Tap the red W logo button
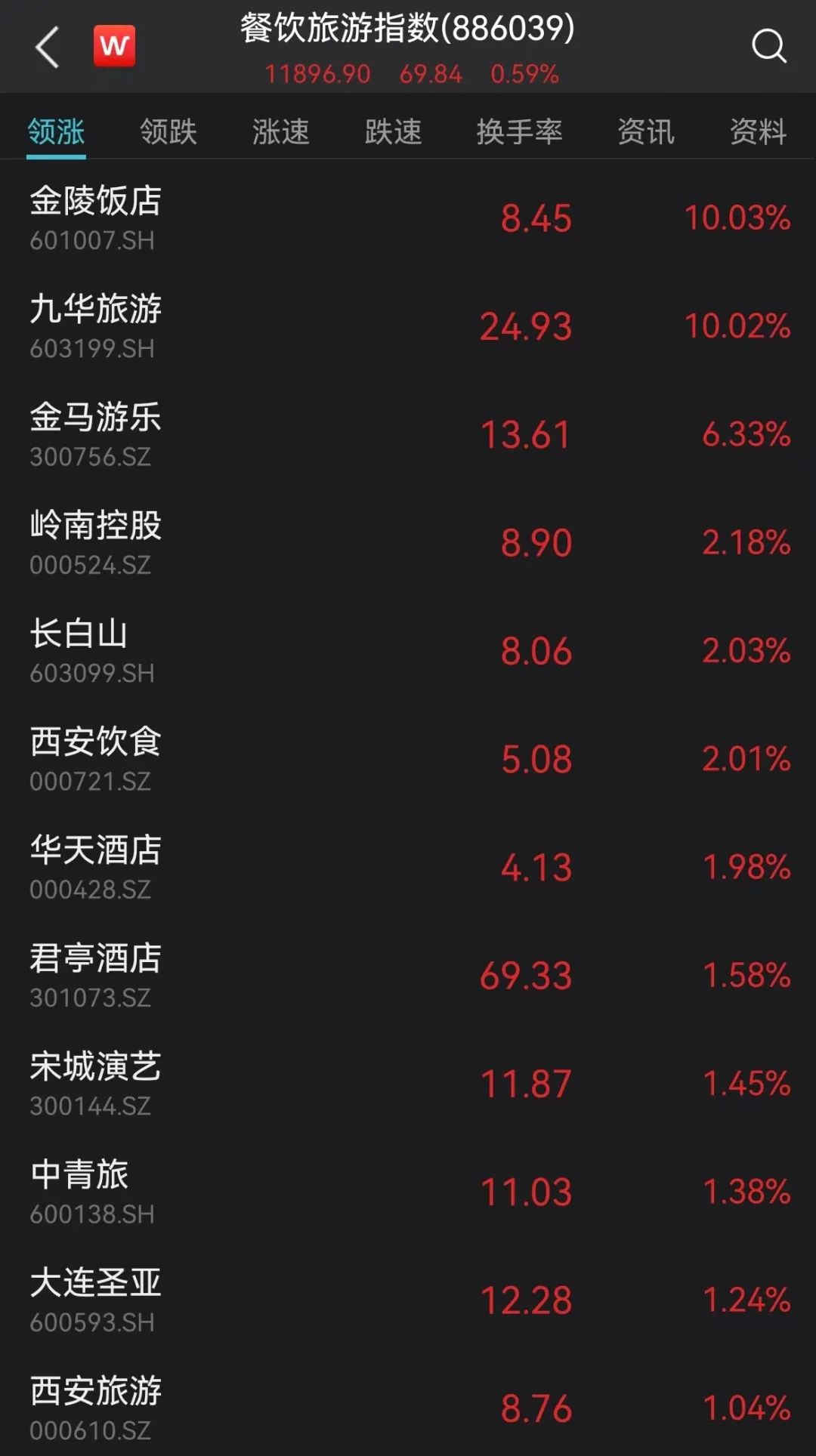This screenshot has width=816, height=1456. (114, 46)
